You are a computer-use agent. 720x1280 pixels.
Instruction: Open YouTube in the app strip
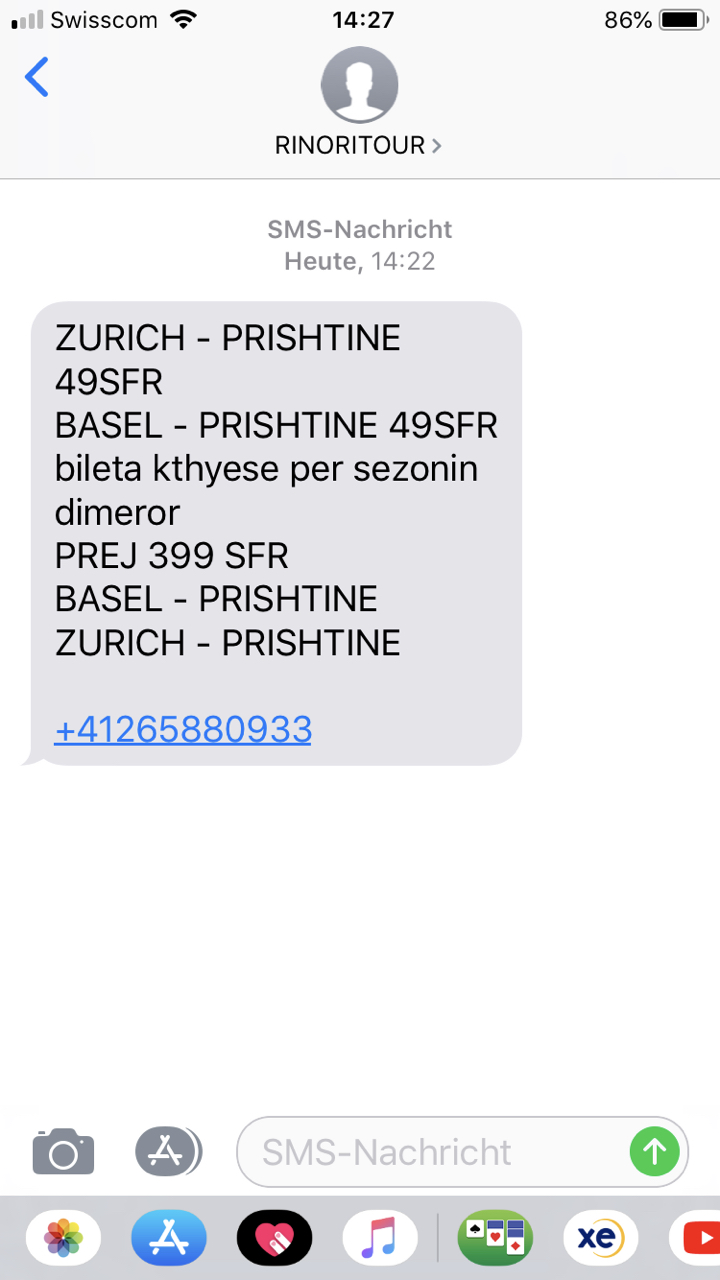coord(697,1239)
